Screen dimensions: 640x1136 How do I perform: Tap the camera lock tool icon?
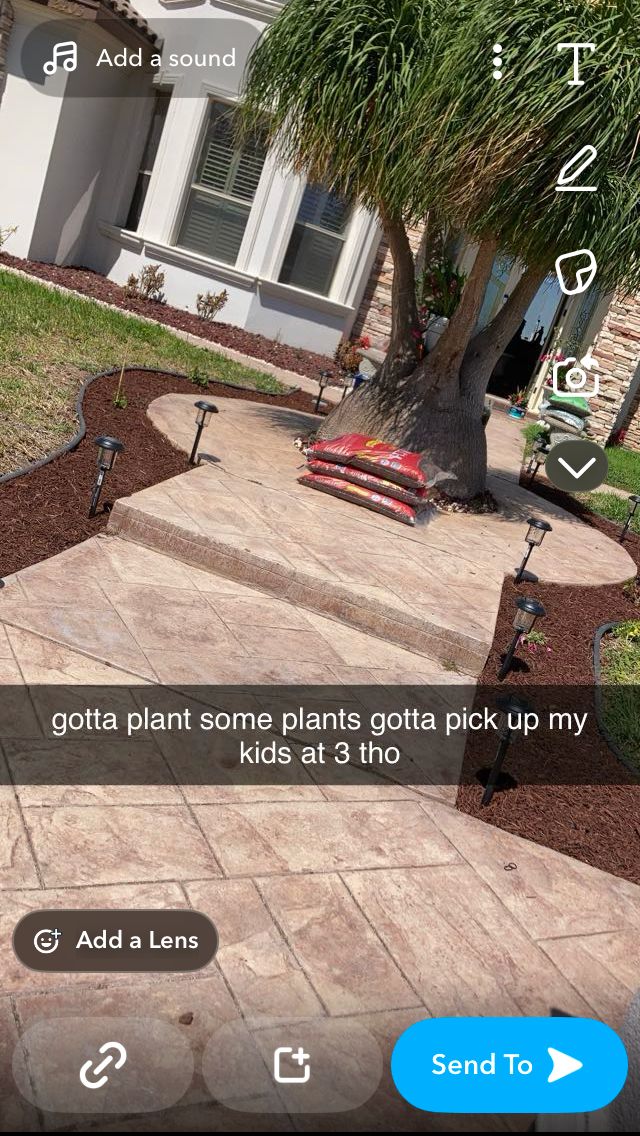[x=576, y=376]
